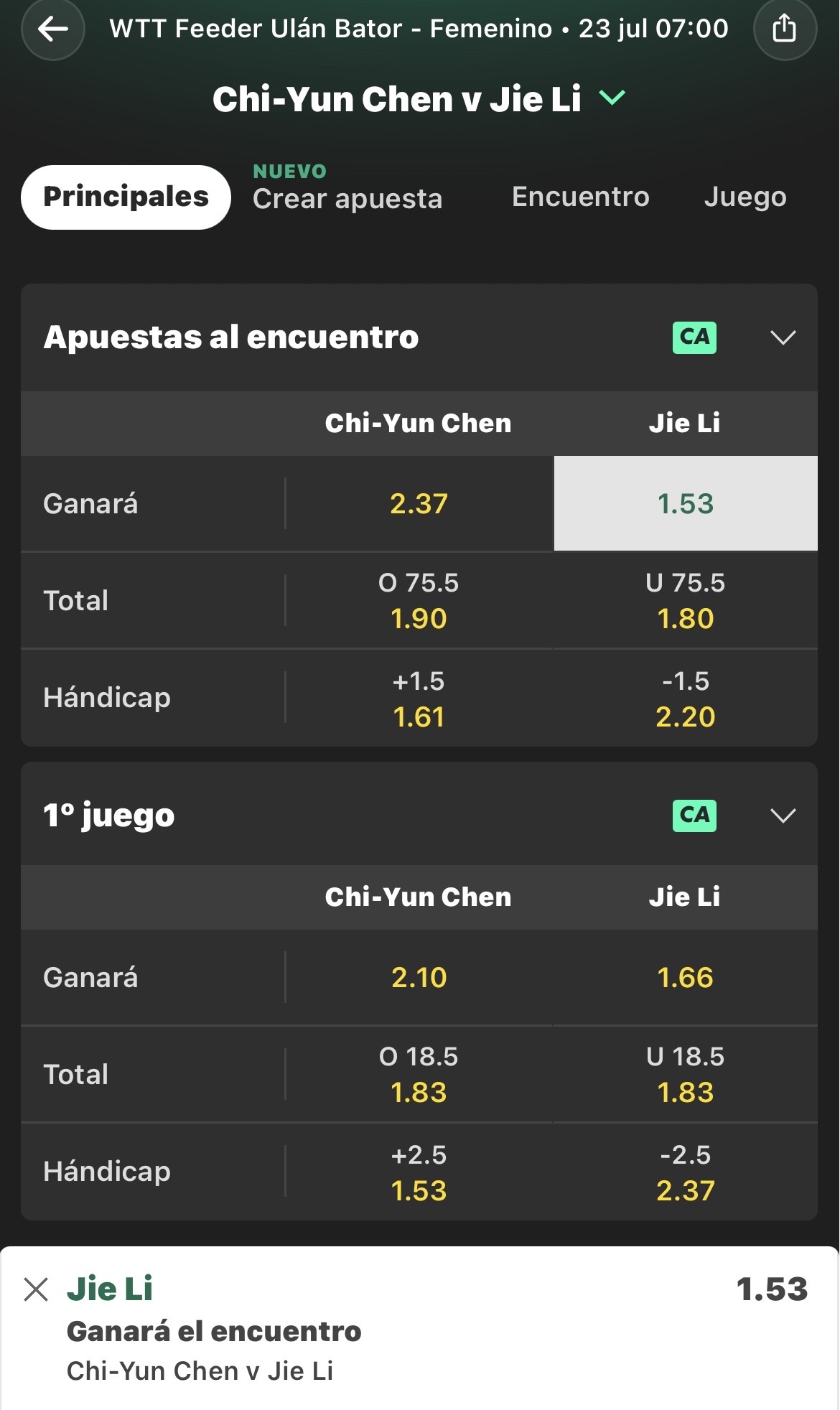Pick over 18.5 first game total

point(419,1074)
